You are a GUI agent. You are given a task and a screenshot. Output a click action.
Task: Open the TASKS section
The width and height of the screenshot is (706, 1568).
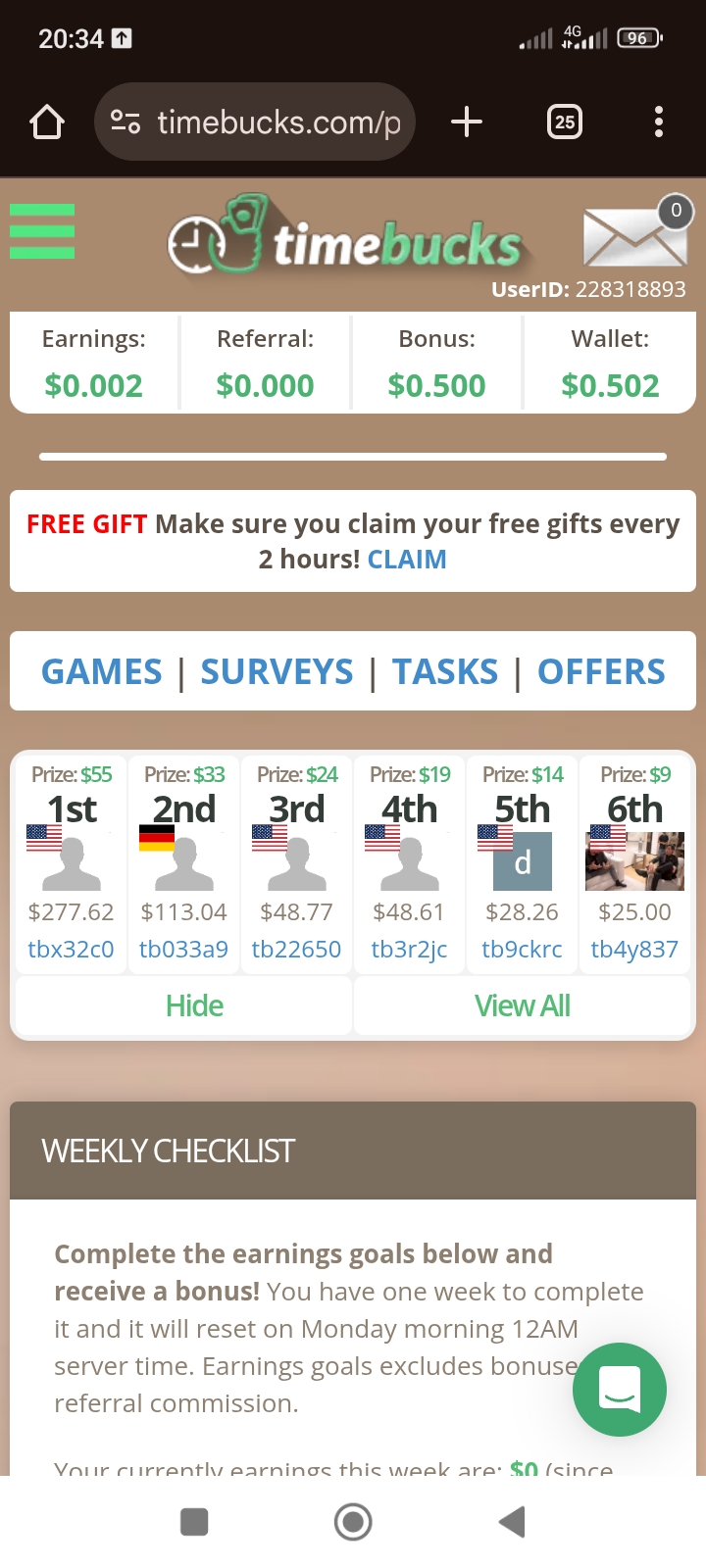[445, 672]
